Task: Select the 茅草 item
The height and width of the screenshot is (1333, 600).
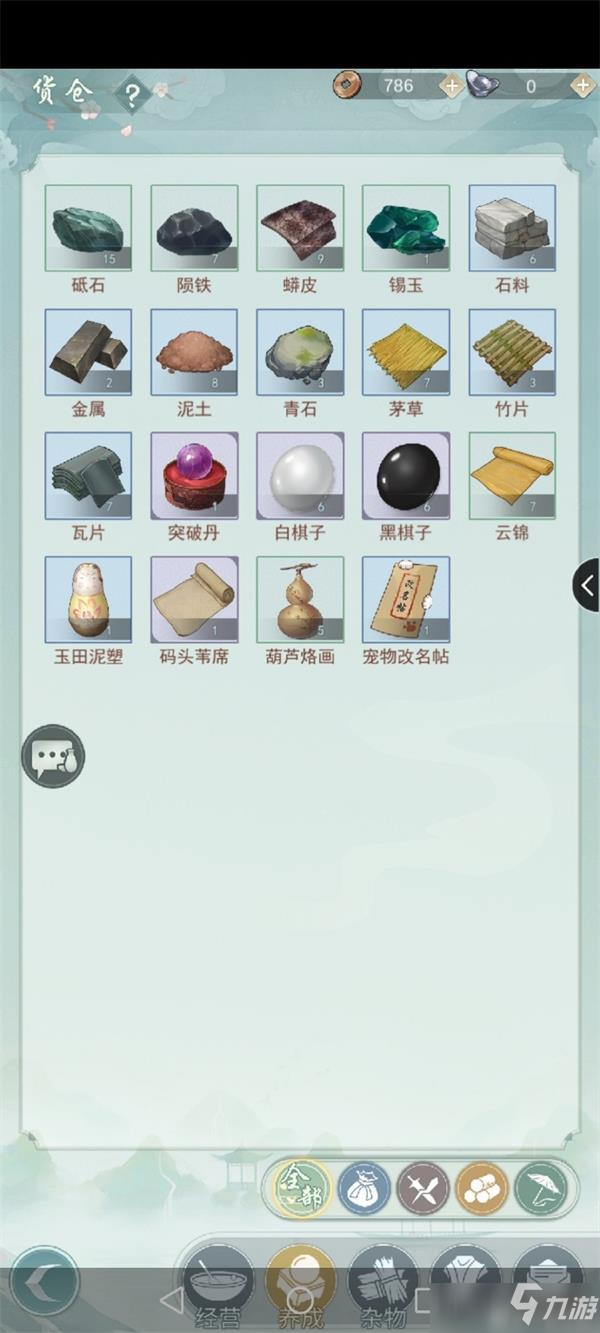Action: point(406,352)
